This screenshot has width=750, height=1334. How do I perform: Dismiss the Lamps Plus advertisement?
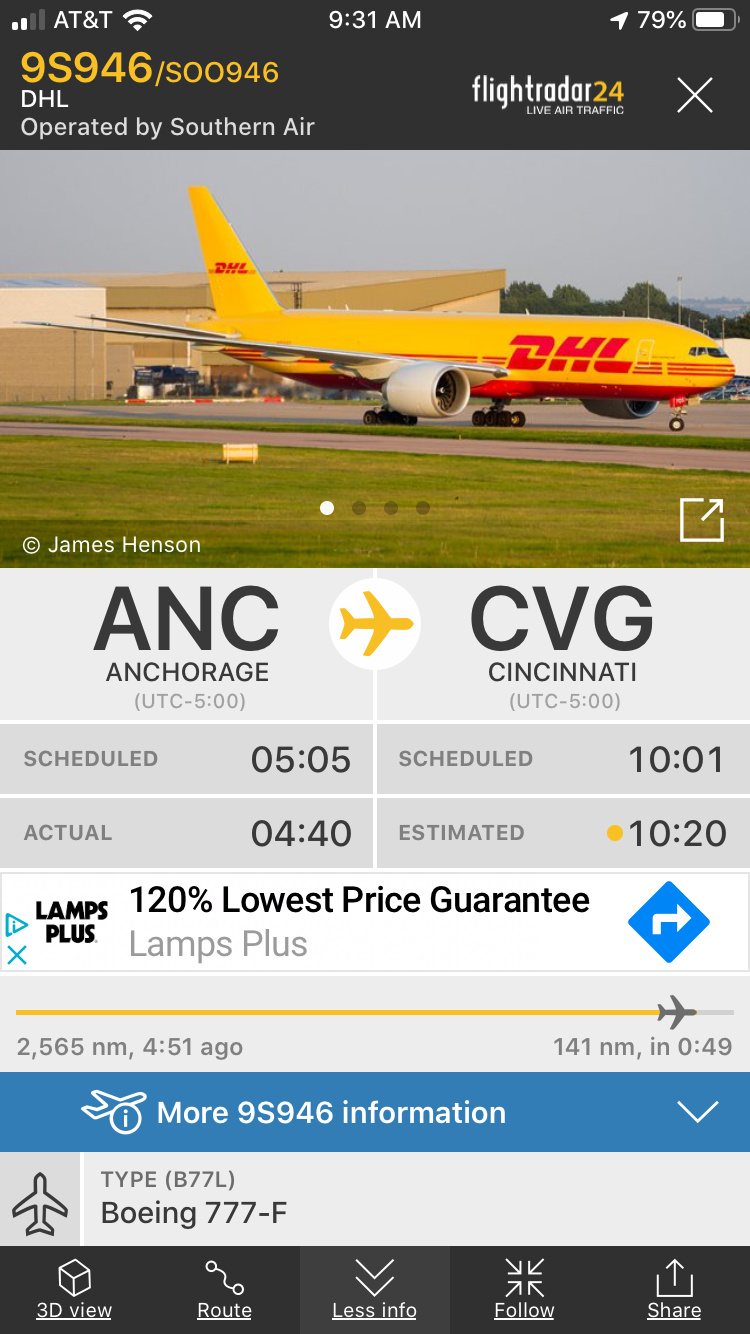pyautogui.click(x=17, y=955)
